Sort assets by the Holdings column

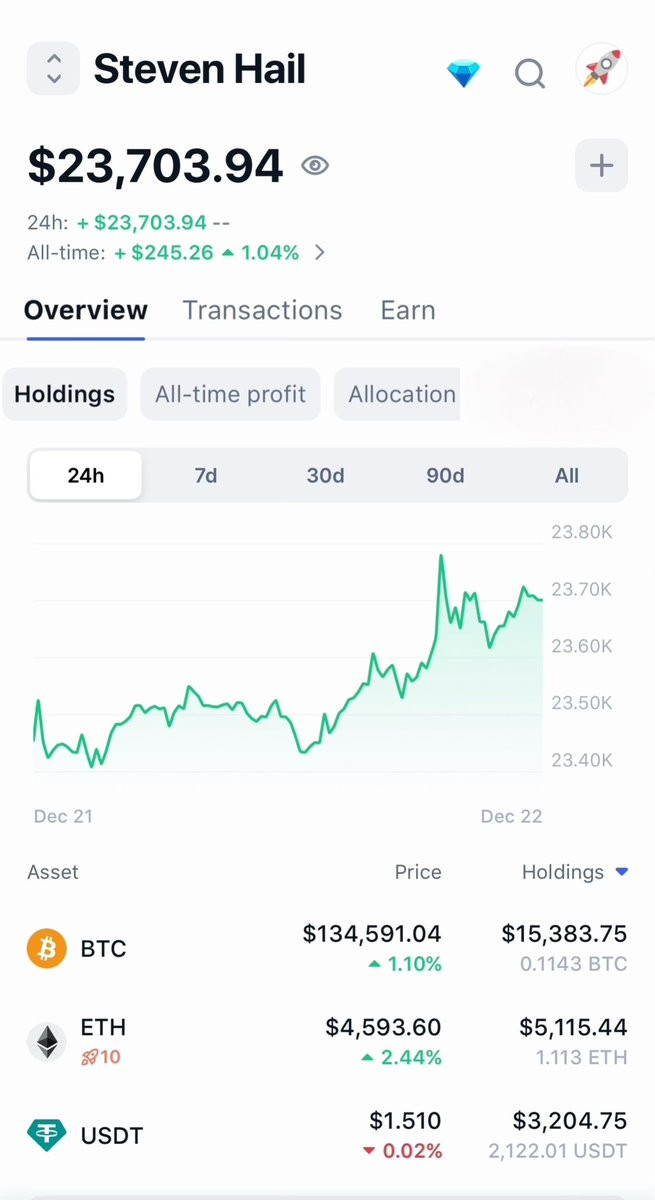(x=574, y=872)
